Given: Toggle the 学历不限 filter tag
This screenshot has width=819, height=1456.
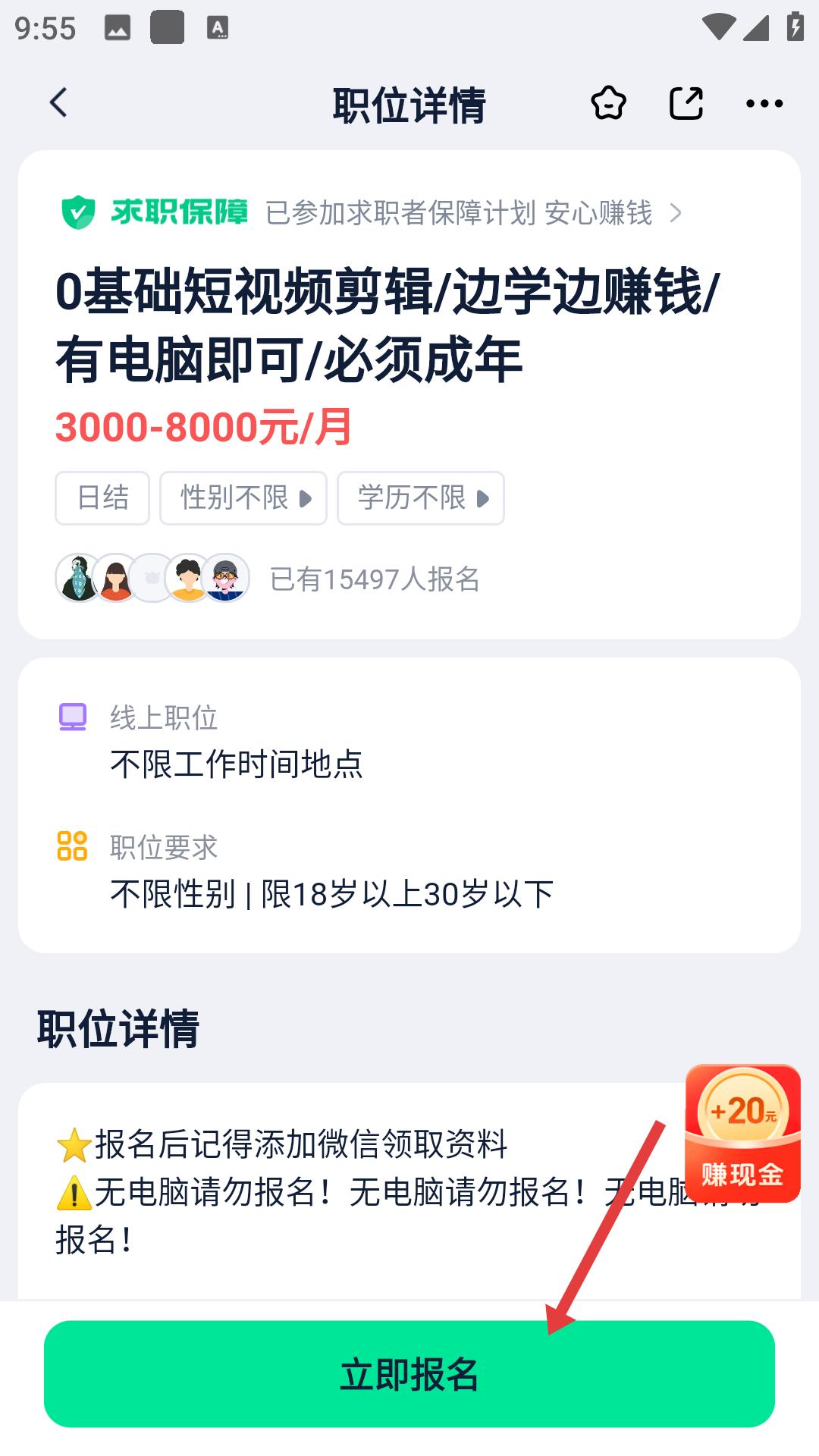Looking at the screenshot, I should pos(413,498).
